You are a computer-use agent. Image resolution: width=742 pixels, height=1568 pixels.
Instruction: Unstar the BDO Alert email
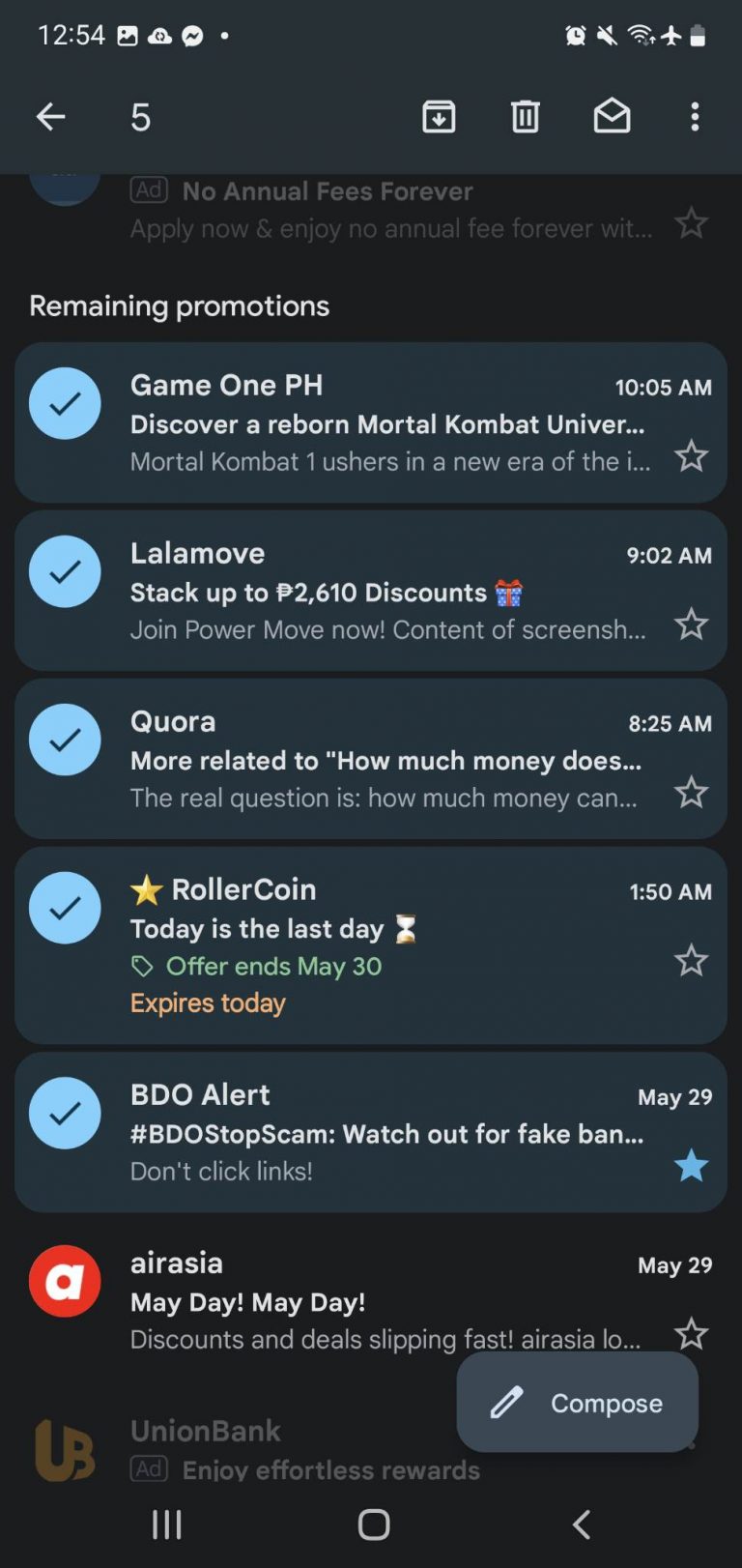click(691, 1167)
